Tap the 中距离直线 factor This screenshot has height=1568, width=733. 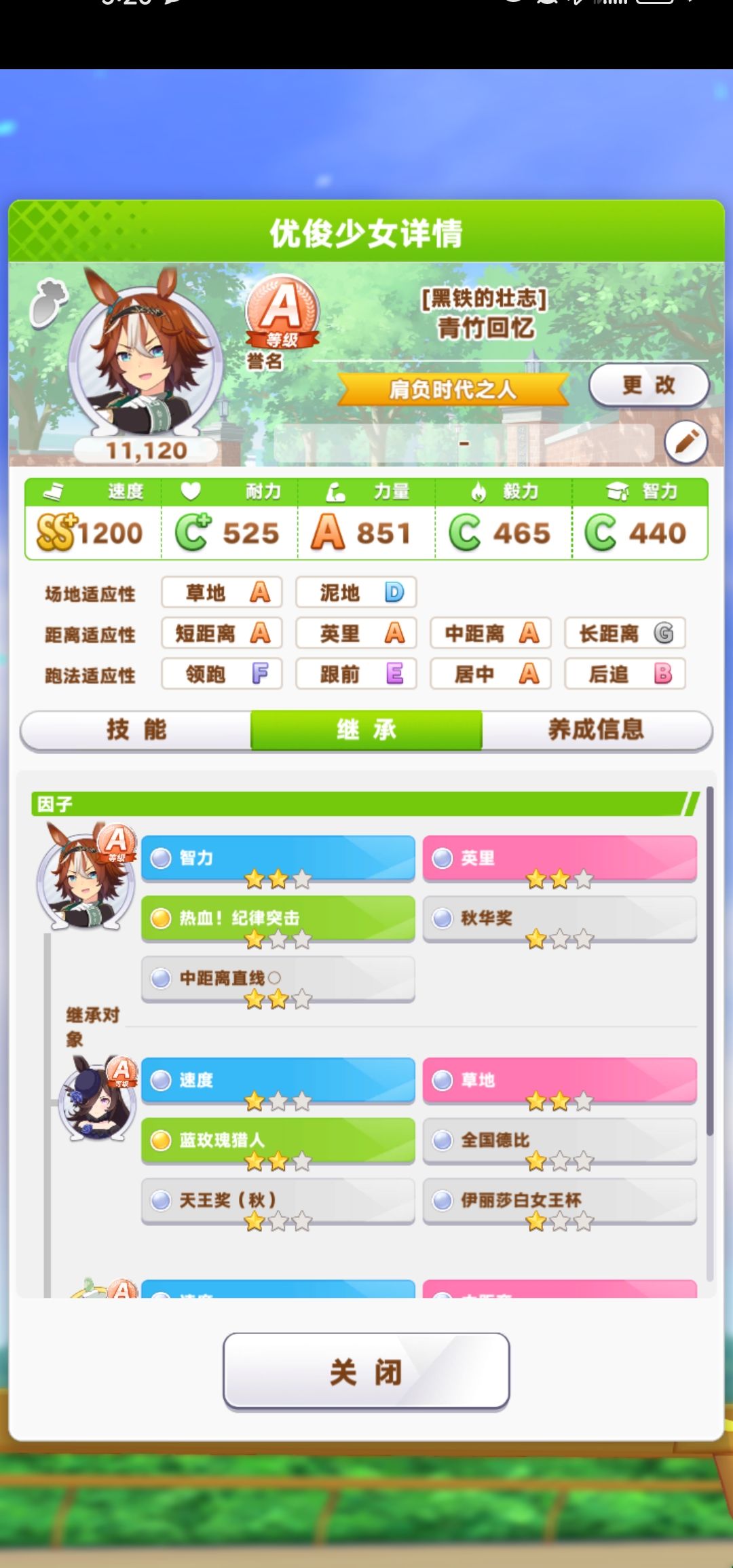[x=278, y=979]
